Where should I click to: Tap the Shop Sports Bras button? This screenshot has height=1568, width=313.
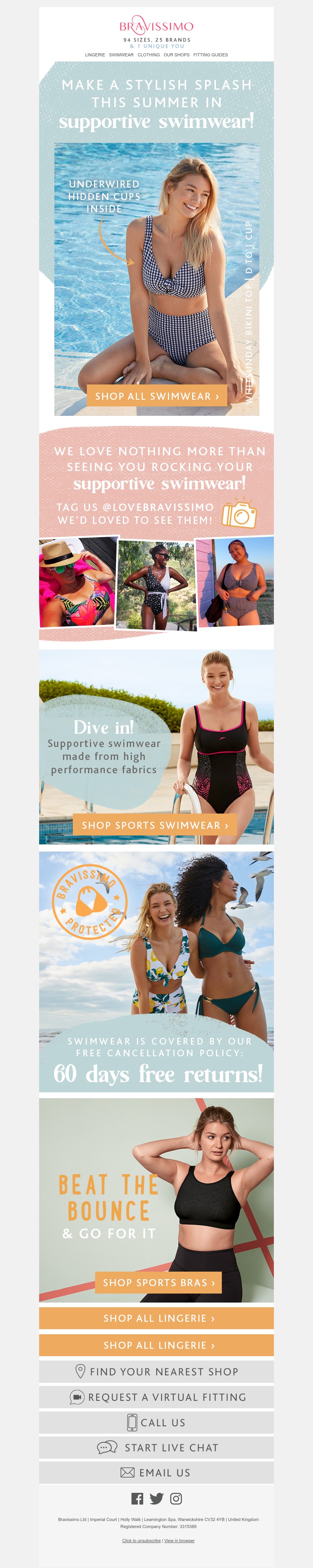tap(158, 1283)
